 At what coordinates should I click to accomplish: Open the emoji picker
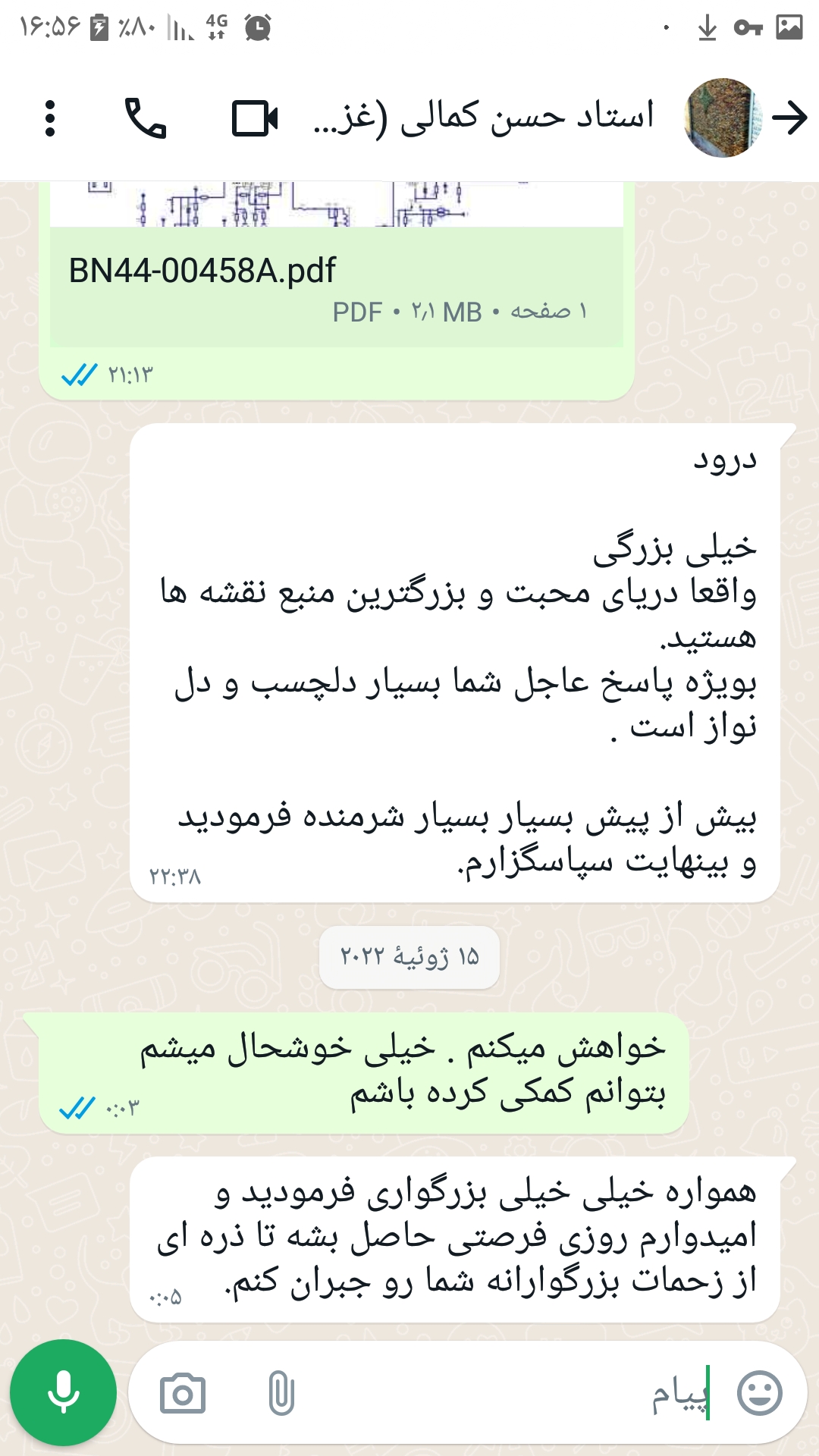(760, 1393)
